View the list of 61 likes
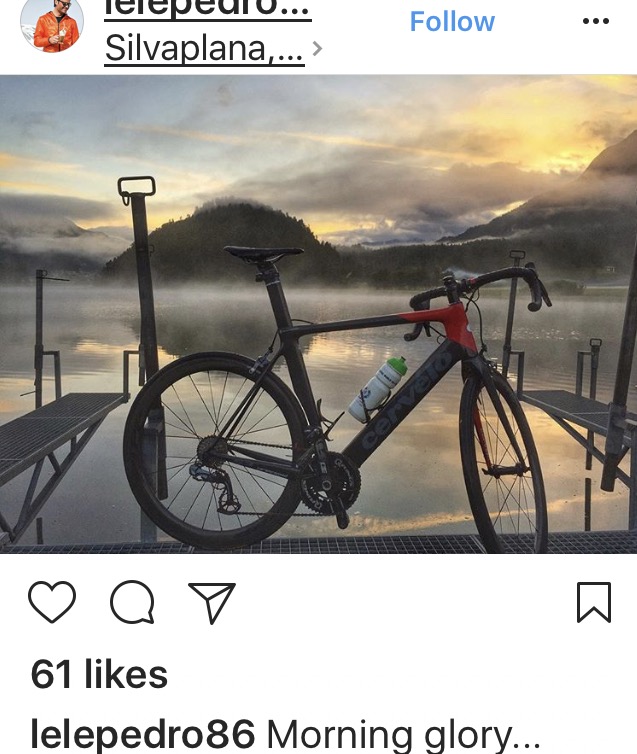The image size is (637, 754). click(99, 675)
